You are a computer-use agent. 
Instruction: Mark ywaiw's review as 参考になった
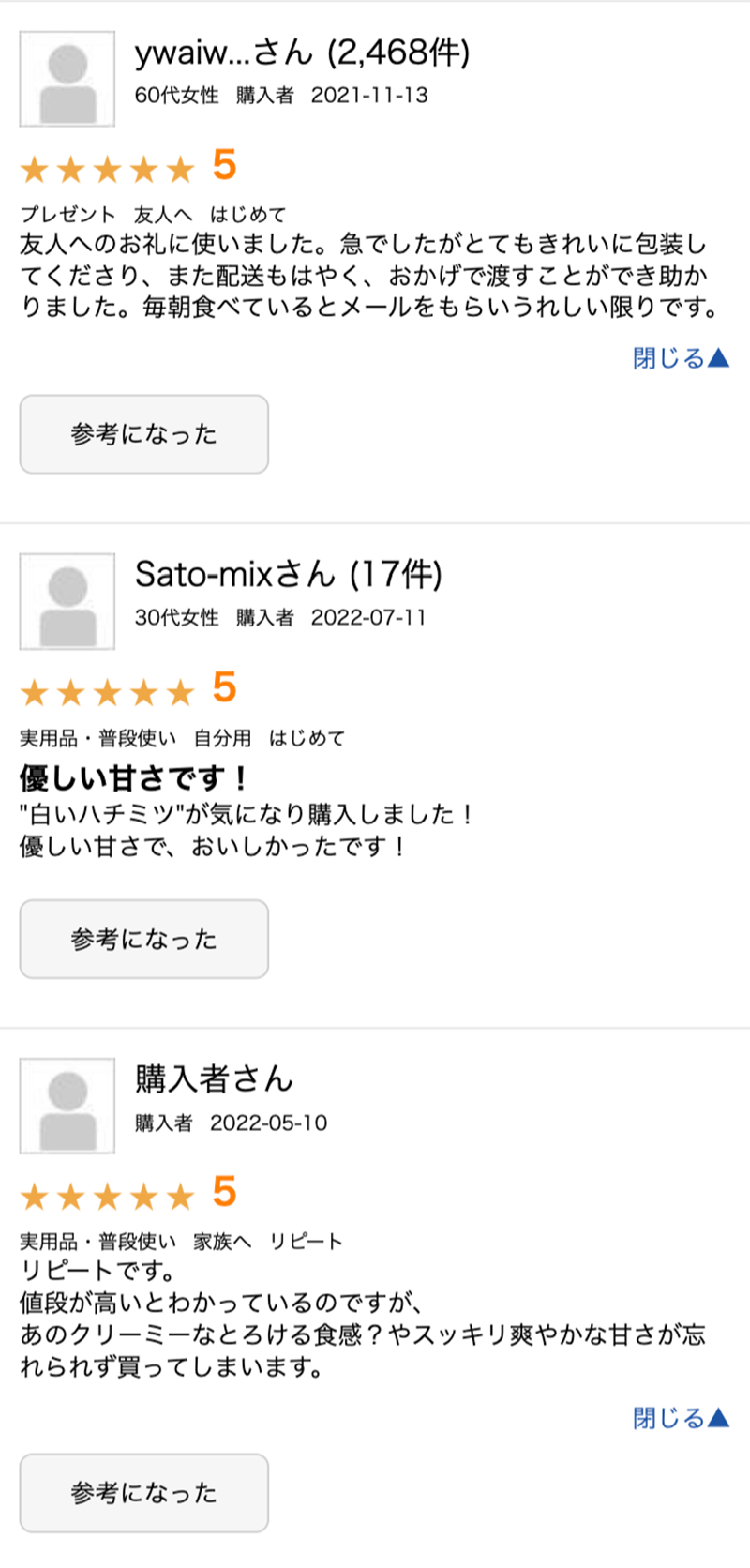(144, 434)
